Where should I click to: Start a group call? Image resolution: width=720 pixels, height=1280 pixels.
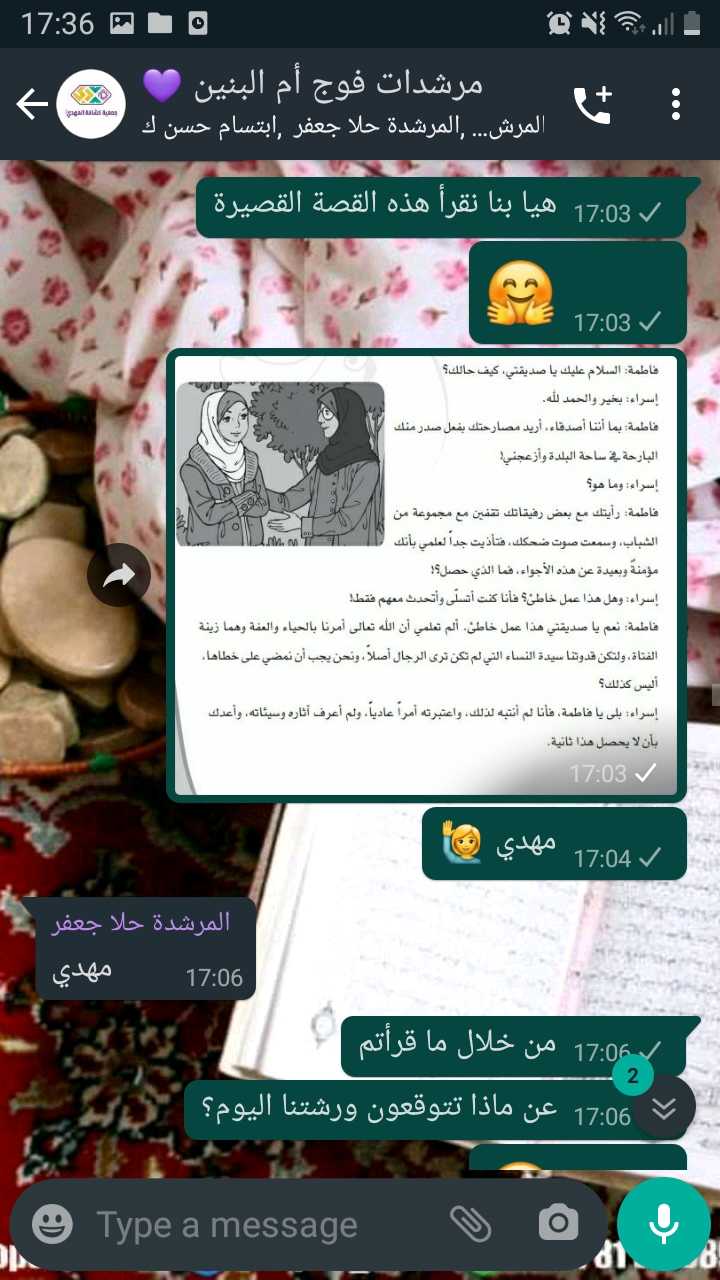pyautogui.click(x=592, y=104)
